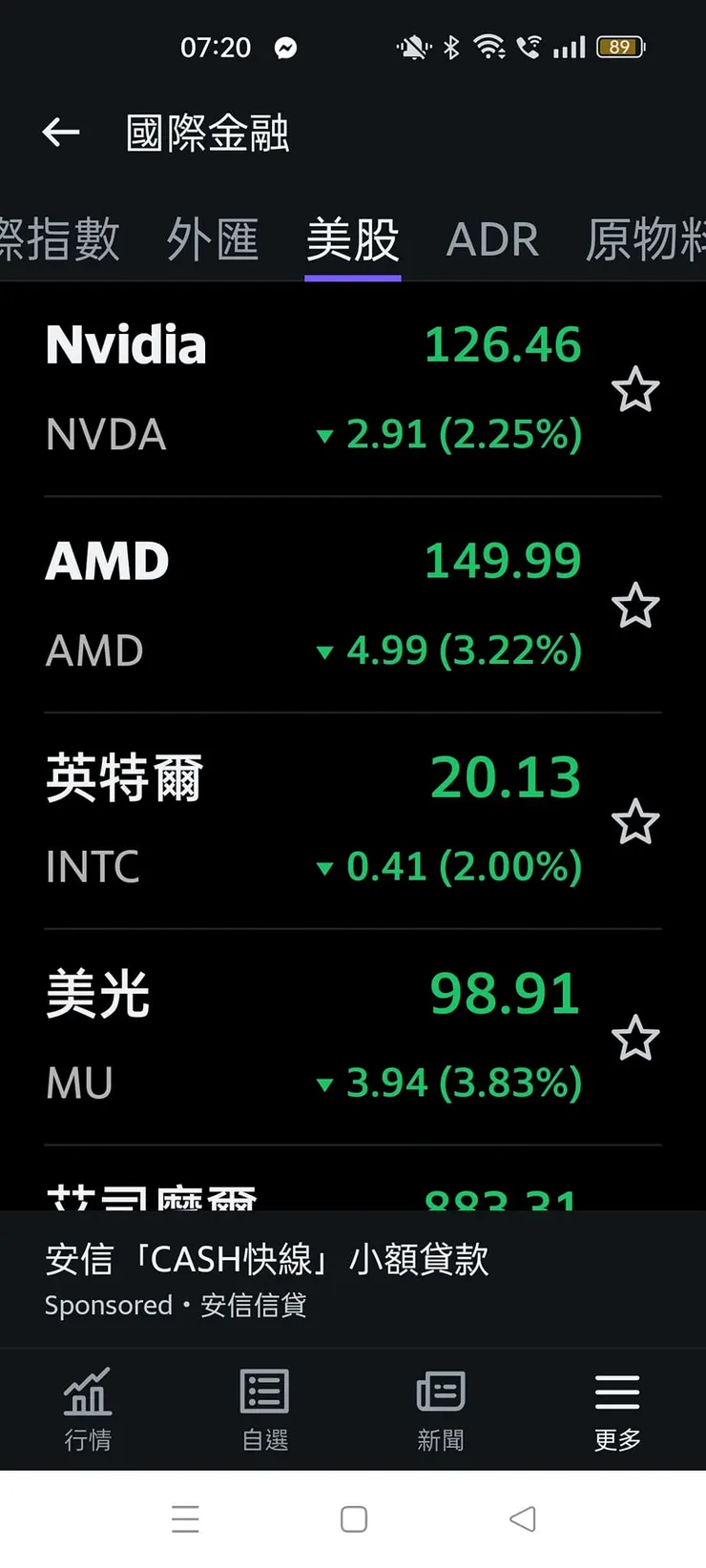Switch to the 行情 bottom tab
Screen dimensions: 706x1568
click(88, 1409)
